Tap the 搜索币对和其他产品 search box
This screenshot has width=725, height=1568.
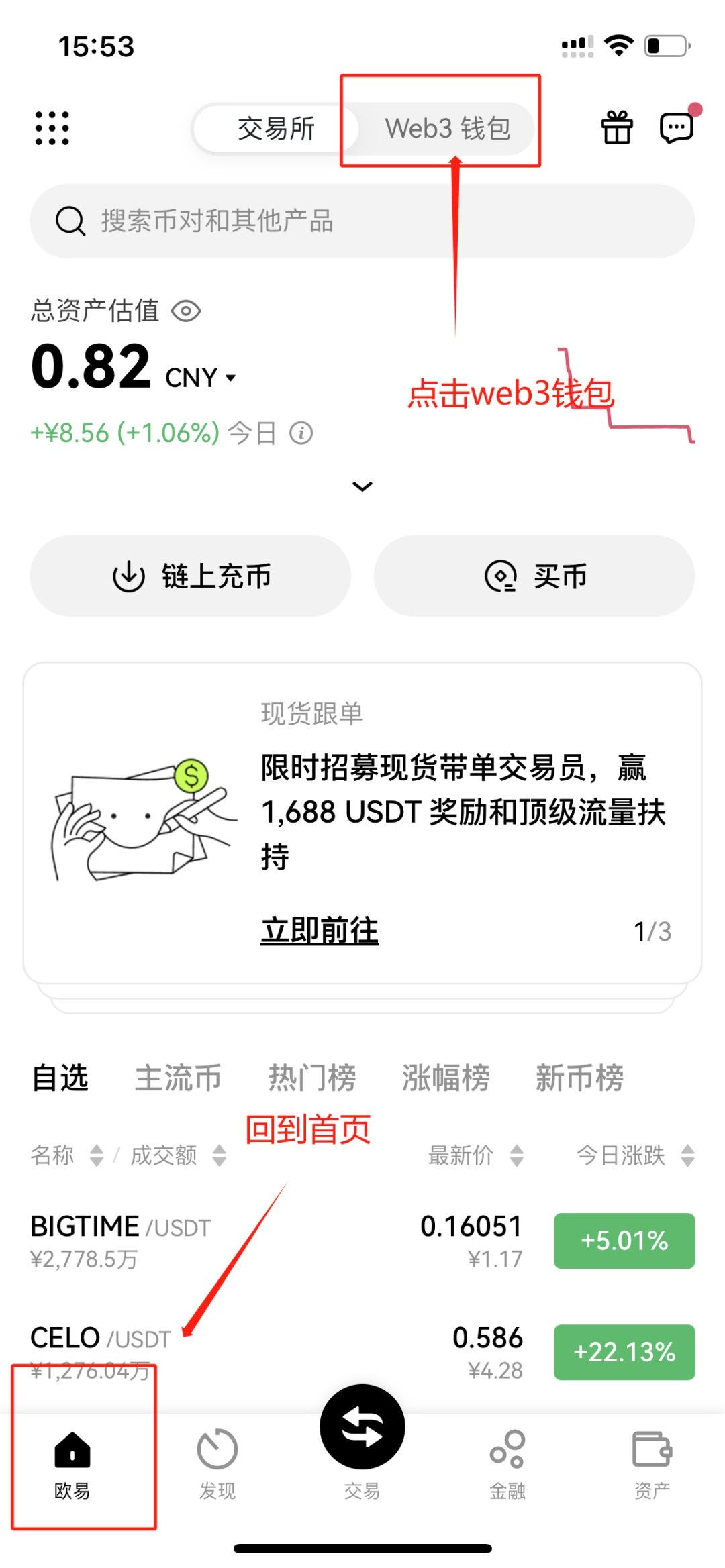click(x=362, y=221)
